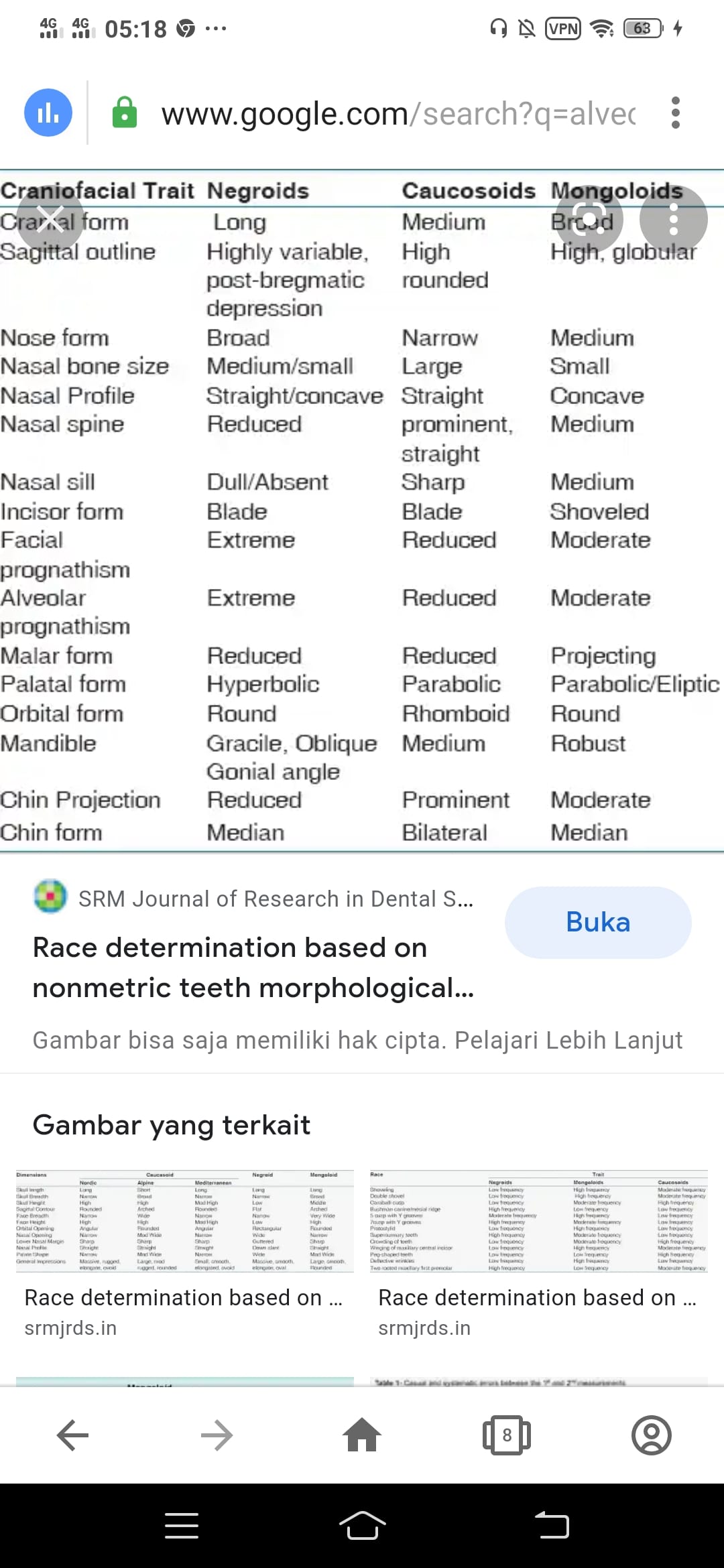Open the Race determination article title
This screenshot has width=724, height=1568.
pos(253,968)
